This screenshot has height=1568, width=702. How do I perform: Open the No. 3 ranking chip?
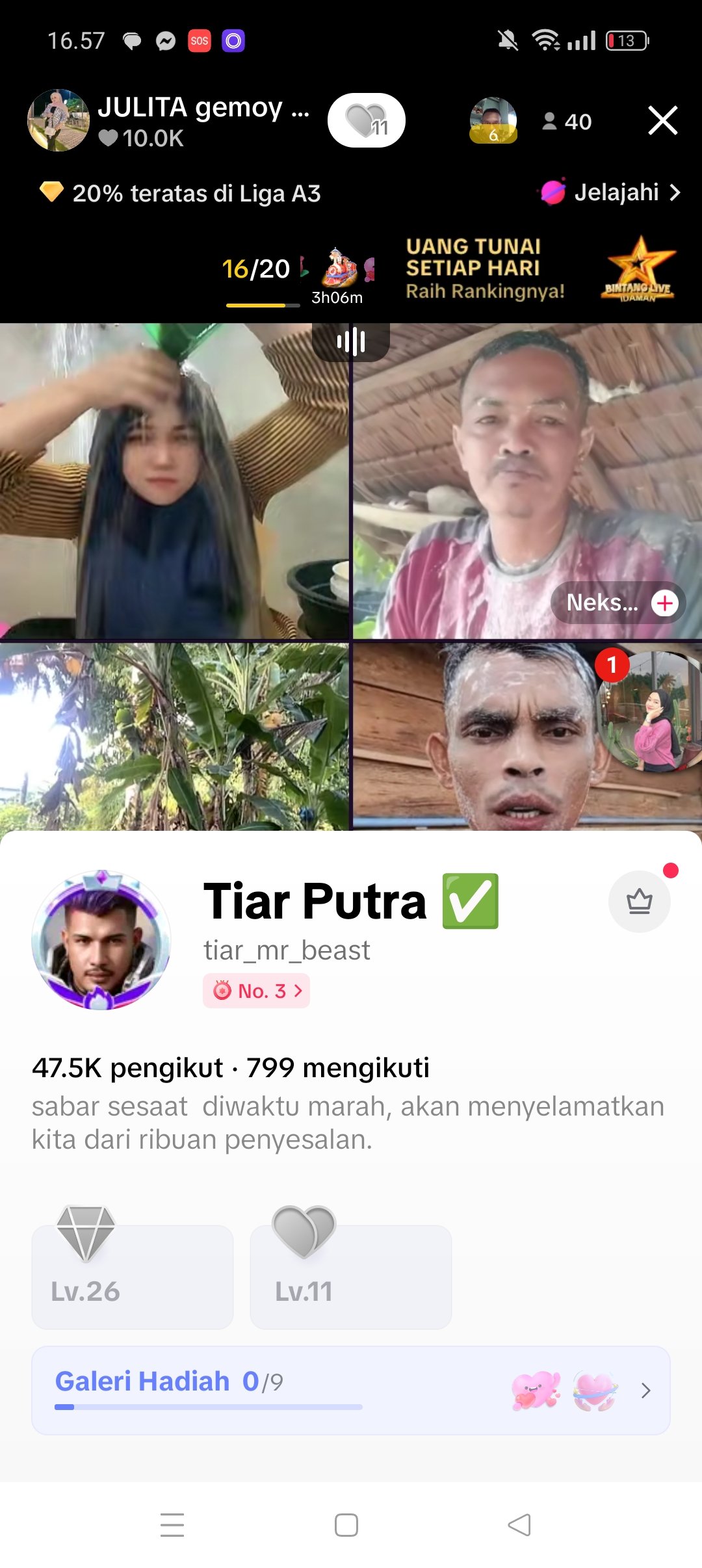tap(257, 991)
